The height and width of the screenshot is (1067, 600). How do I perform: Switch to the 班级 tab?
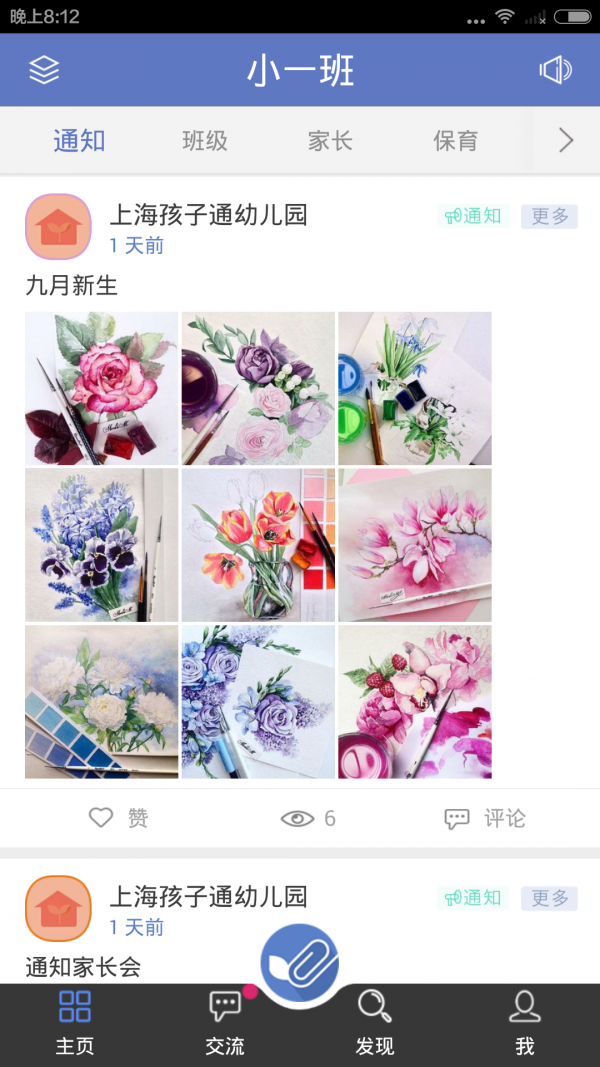205,141
